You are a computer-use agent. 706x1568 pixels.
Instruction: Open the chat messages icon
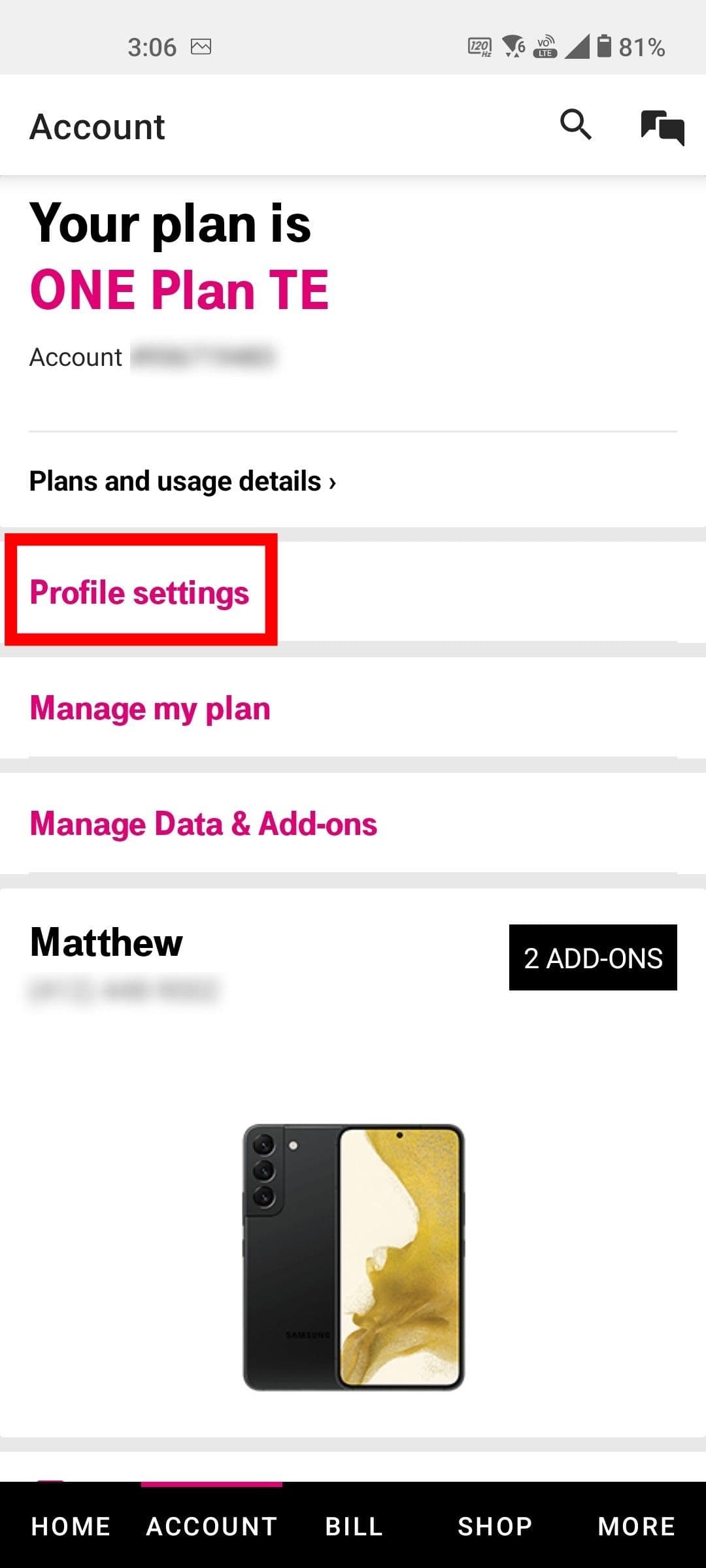(x=662, y=127)
